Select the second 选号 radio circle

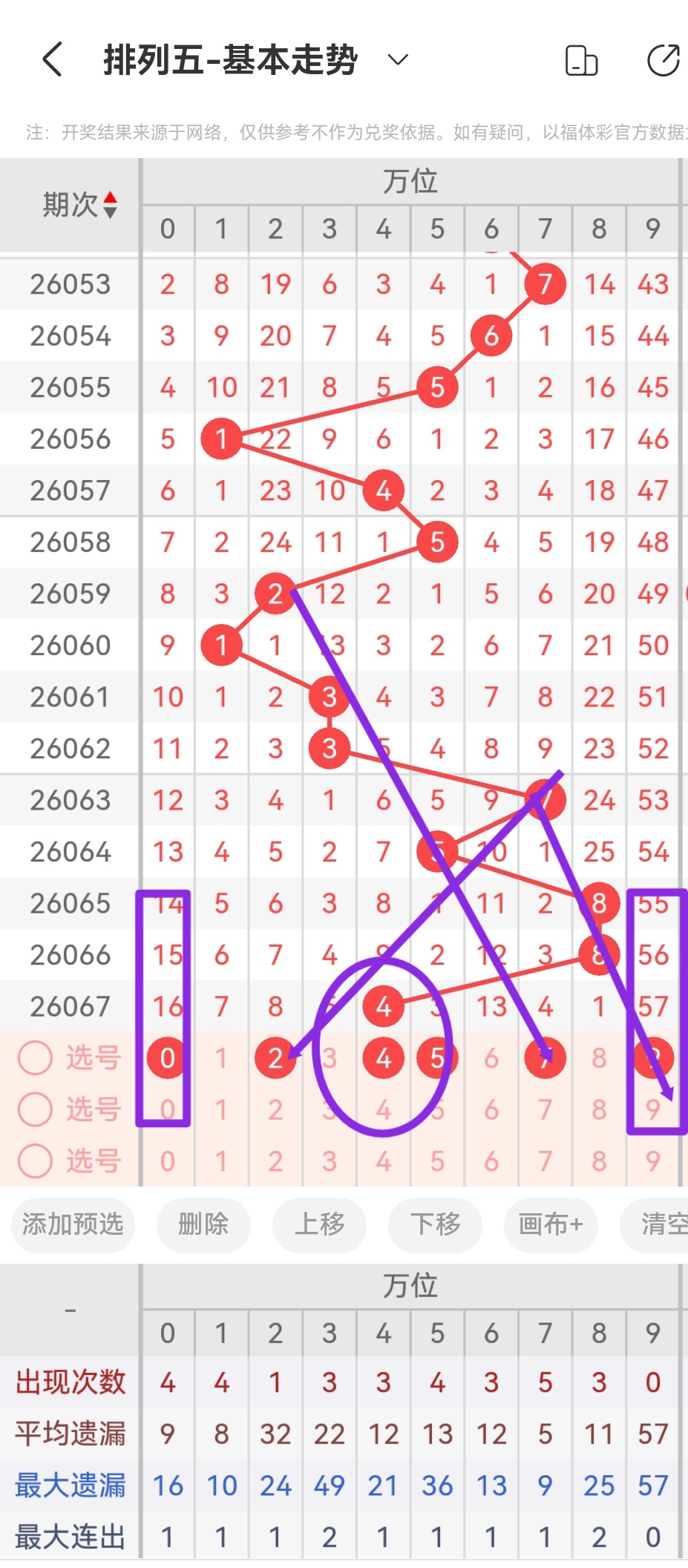point(35,1109)
